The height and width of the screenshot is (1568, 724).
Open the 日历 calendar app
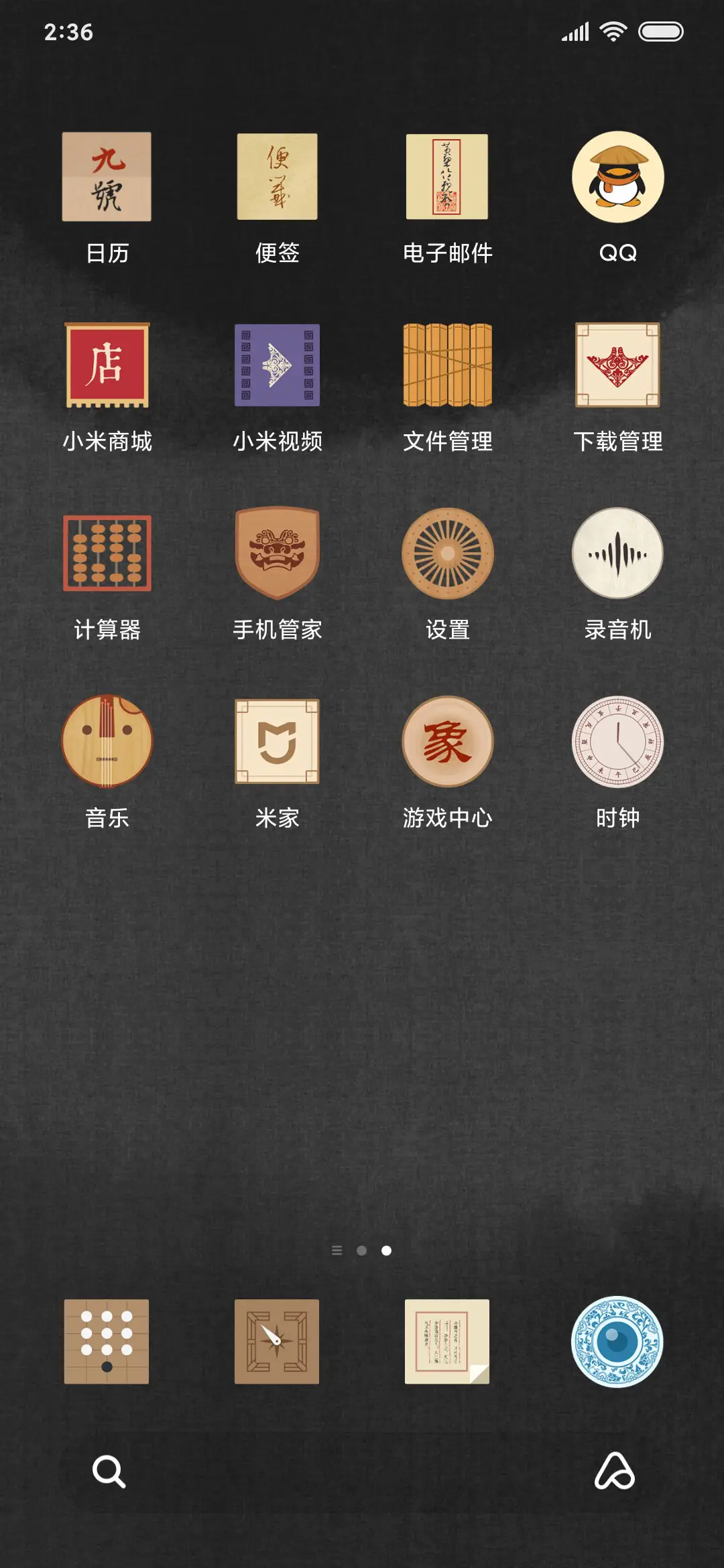(106, 178)
